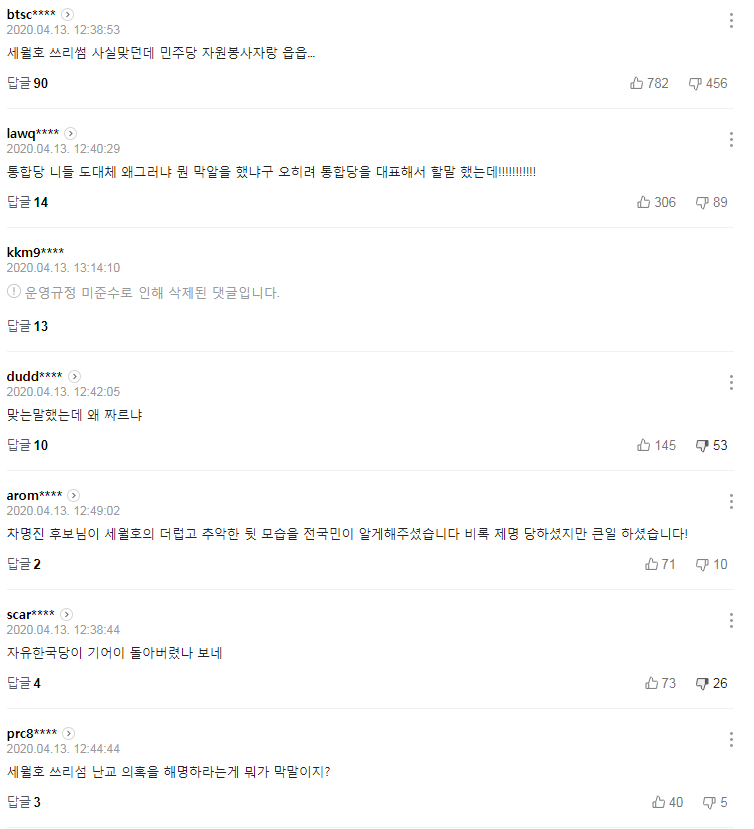Open 3 replies under prc8**** comment
The width and height of the screenshot is (754, 829).
[24, 802]
